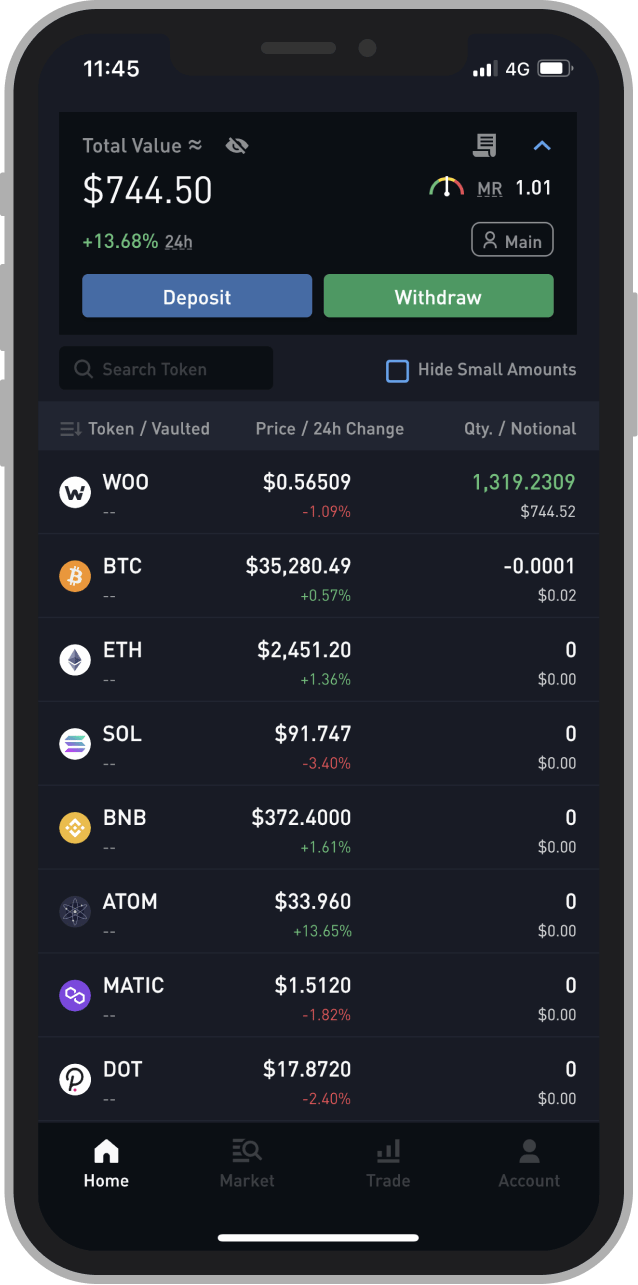This screenshot has width=638, height=1285.
Task: Focus the Search Token field
Action: [x=166, y=369]
